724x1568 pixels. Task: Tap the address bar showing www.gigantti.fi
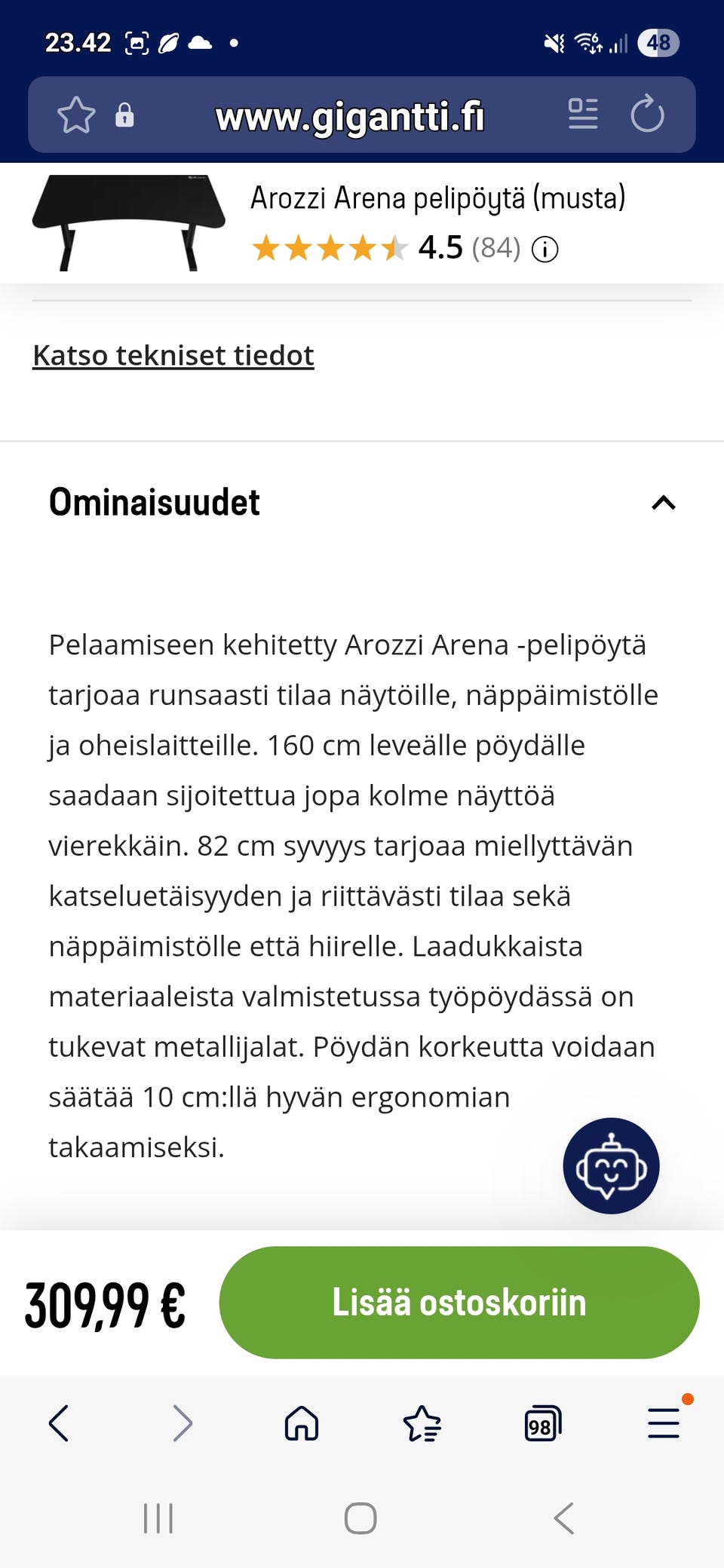pos(351,115)
